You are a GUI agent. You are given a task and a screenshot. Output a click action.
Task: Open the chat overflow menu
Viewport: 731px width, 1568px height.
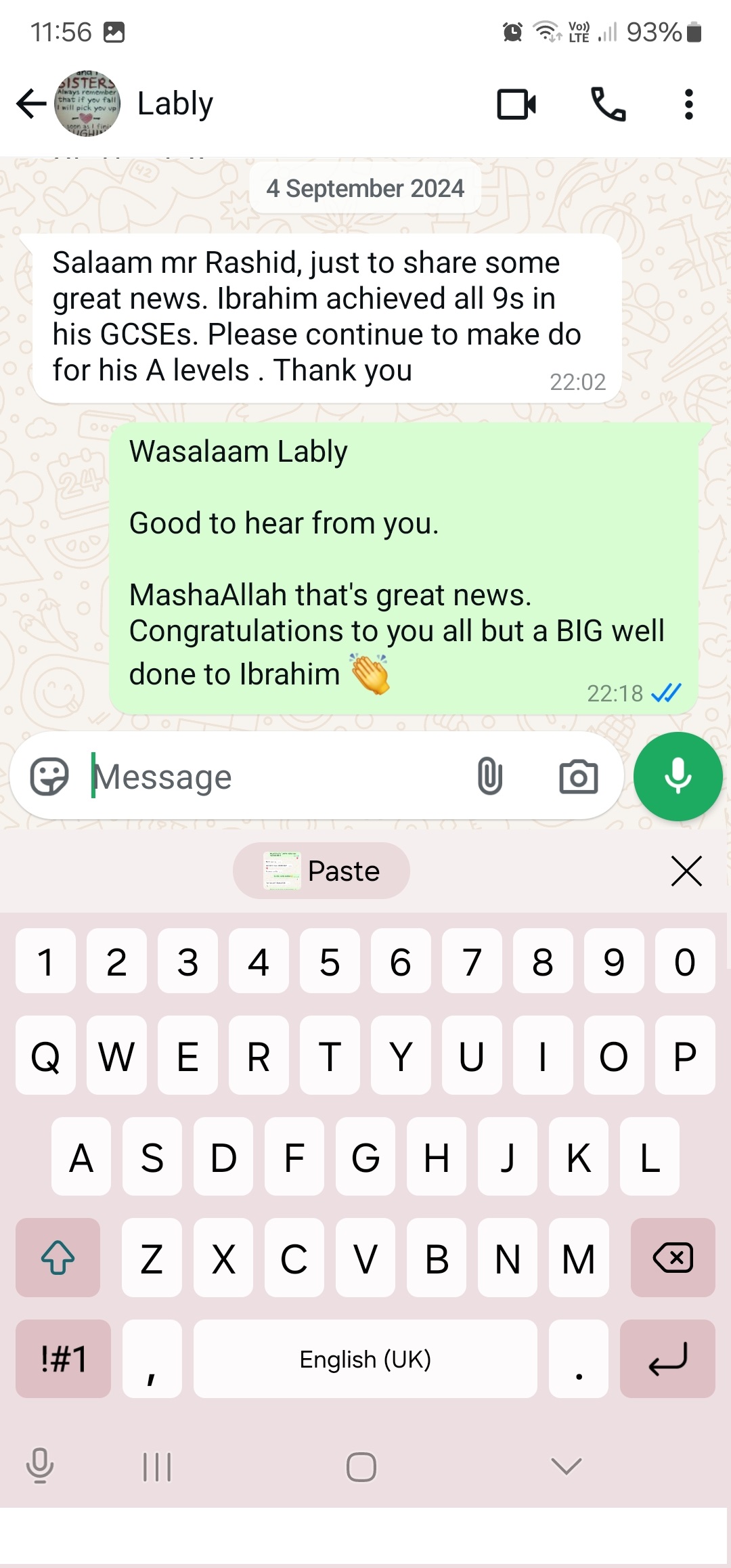[x=688, y=104]
